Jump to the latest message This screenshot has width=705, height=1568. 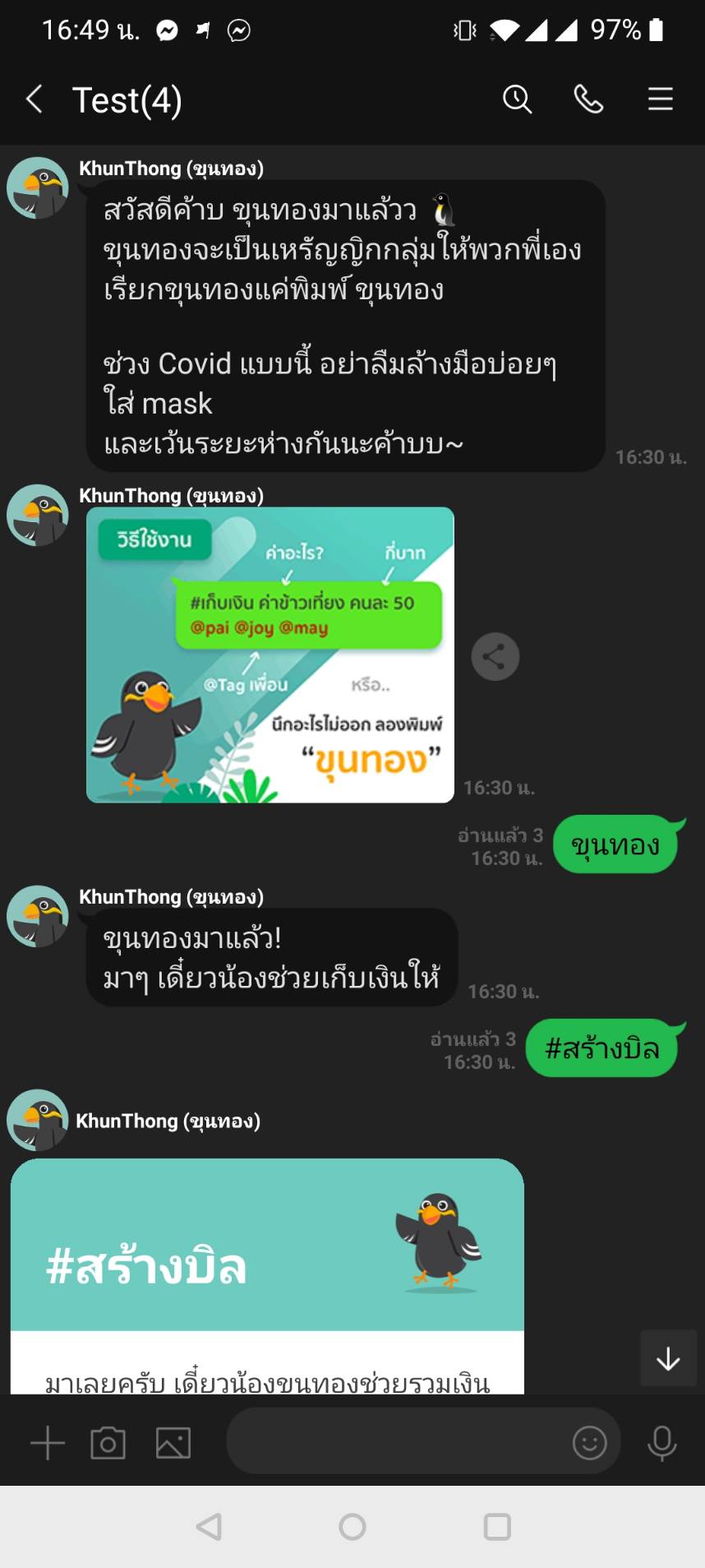pos(668,1358)
